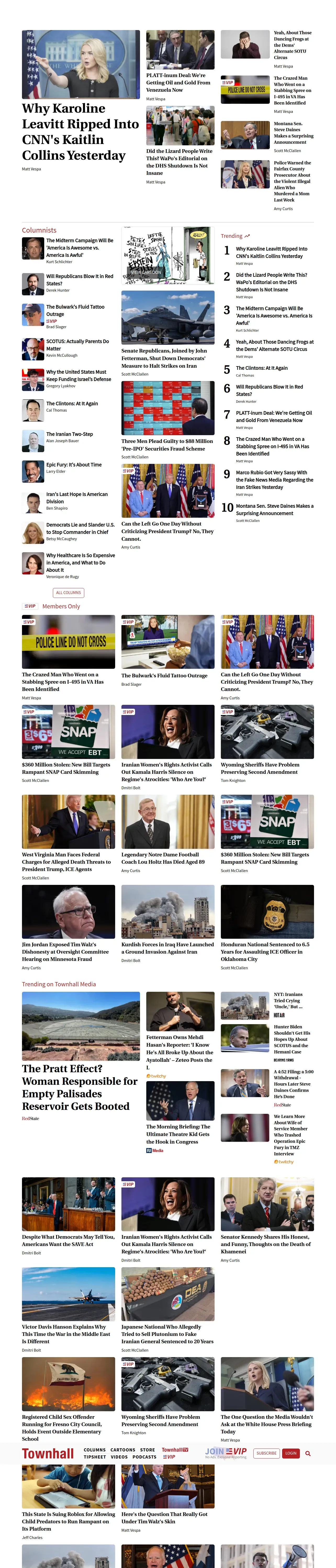Go to PODCASTS section
Image resolution: width=336 pixels, height=1568 pixels.
pyautogui.click(x=144, y=1457)
